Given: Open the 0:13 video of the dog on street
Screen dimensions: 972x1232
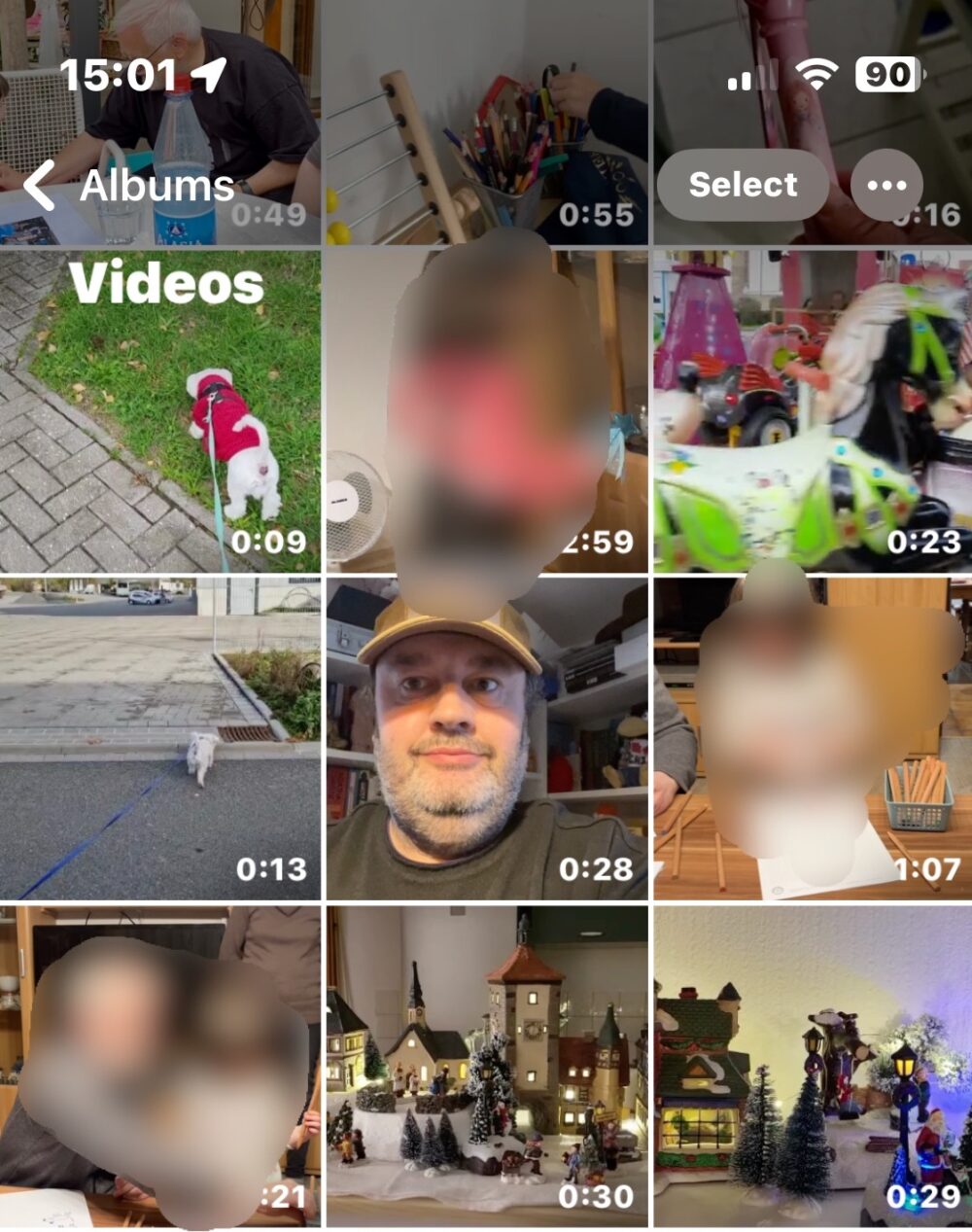Looking at the screenshot, I should (160, 739).
